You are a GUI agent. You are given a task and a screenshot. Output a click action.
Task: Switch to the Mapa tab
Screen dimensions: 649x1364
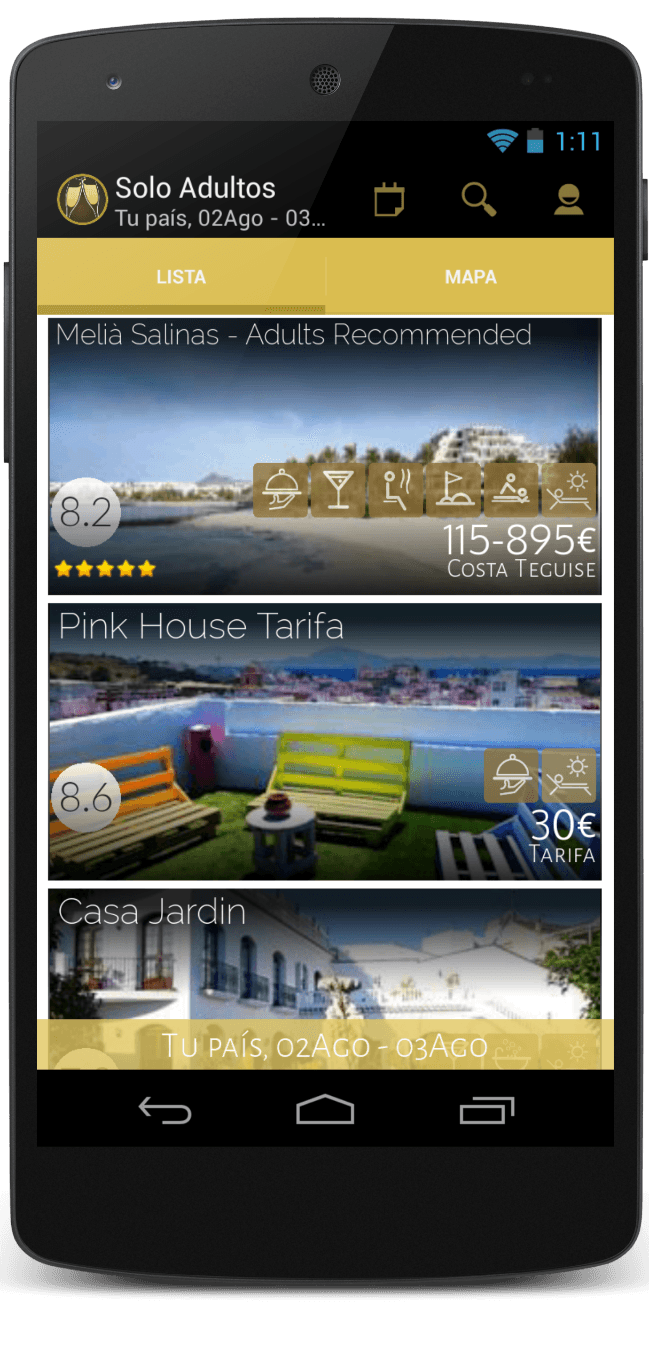pyautogui.click(x=470, y=277)
